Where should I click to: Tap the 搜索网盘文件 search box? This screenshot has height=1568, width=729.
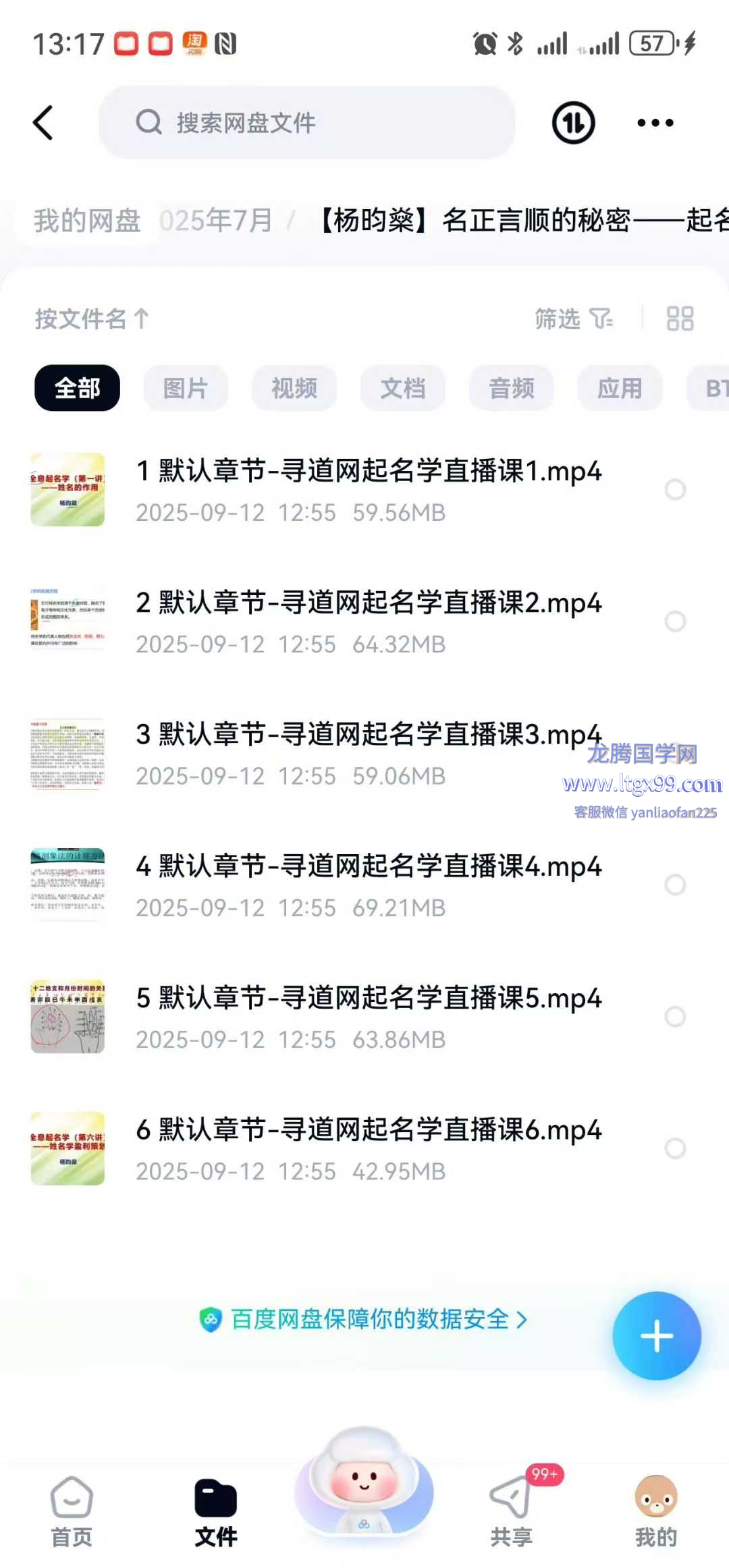click(307, 123)
